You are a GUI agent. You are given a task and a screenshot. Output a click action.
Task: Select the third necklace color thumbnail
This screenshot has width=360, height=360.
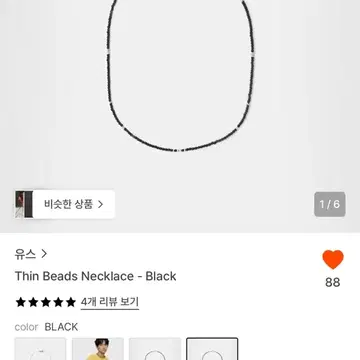[x=155, y=349]
